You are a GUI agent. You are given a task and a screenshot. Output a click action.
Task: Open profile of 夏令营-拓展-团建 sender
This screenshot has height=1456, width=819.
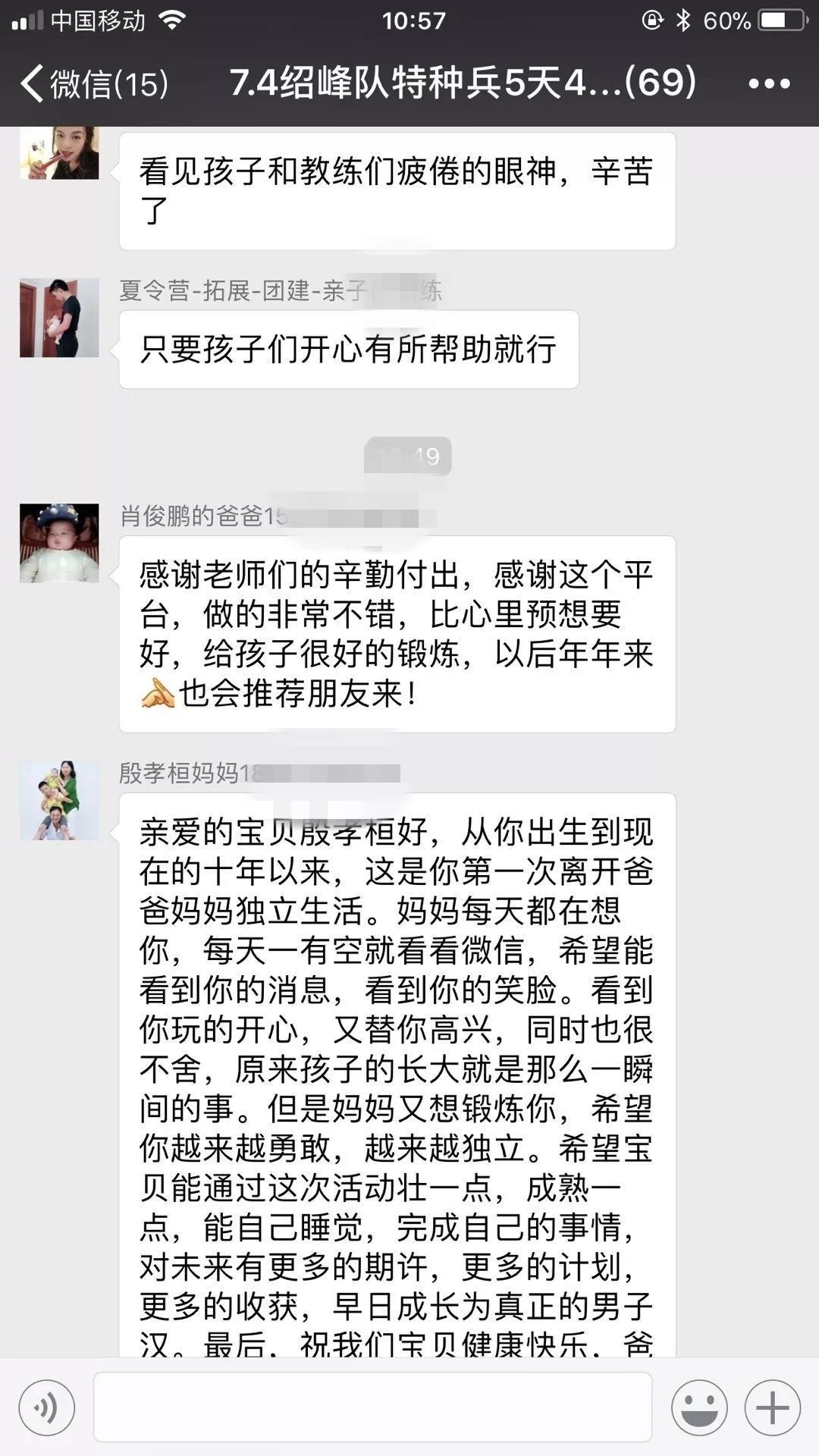59,317
